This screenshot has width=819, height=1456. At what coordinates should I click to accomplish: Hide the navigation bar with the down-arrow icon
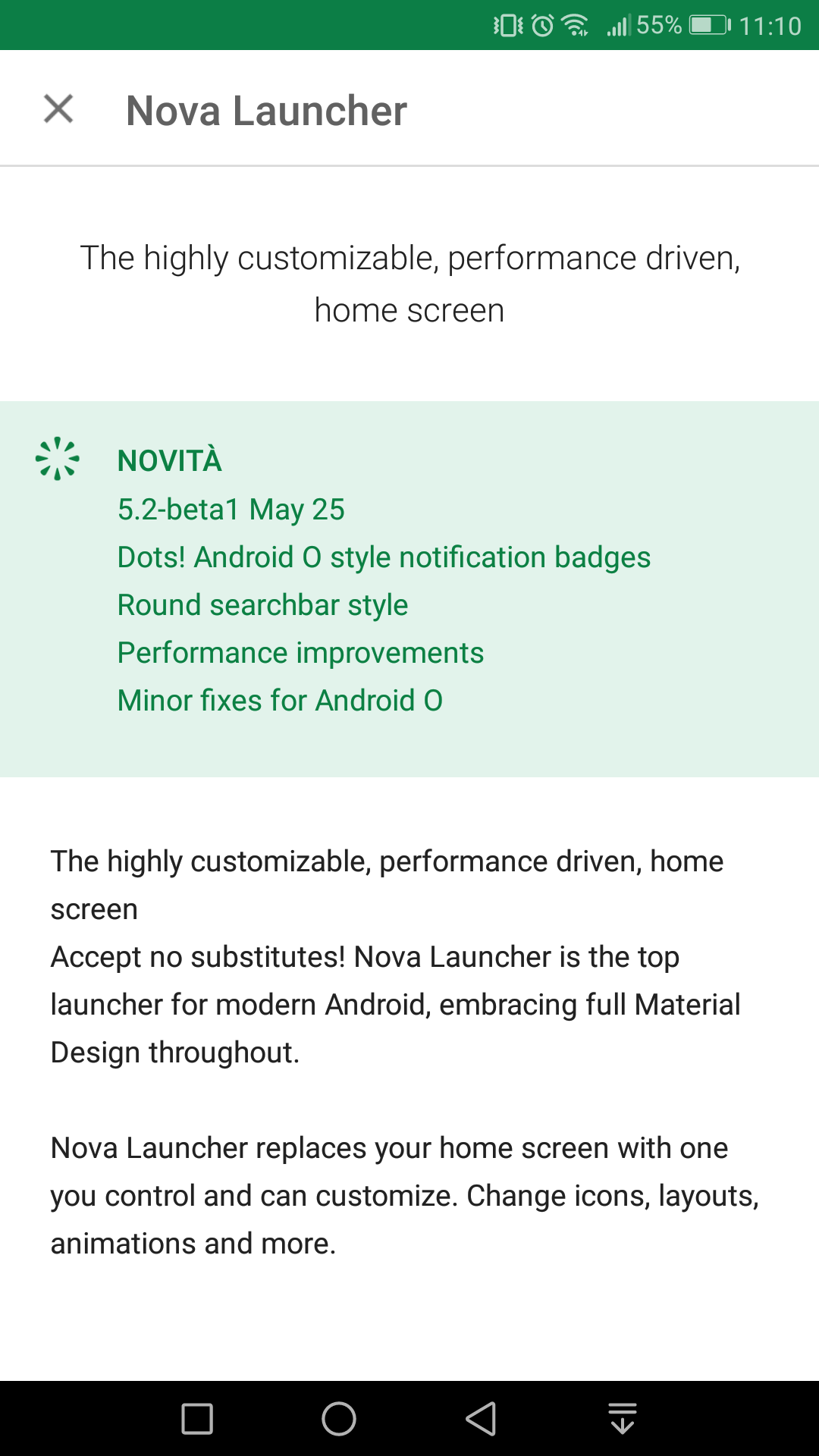(623, 1418)
